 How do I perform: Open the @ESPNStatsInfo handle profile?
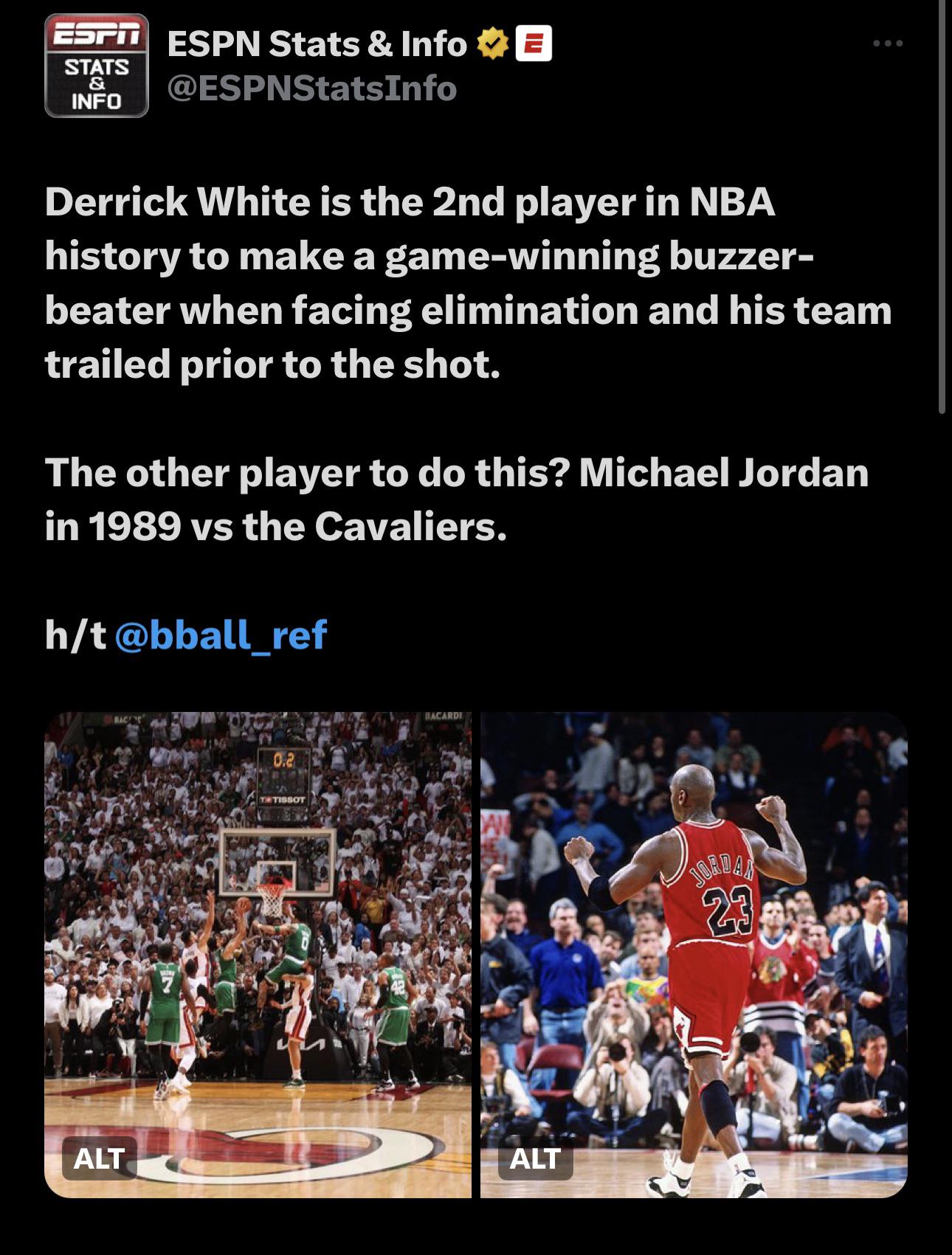coord(311,89)
